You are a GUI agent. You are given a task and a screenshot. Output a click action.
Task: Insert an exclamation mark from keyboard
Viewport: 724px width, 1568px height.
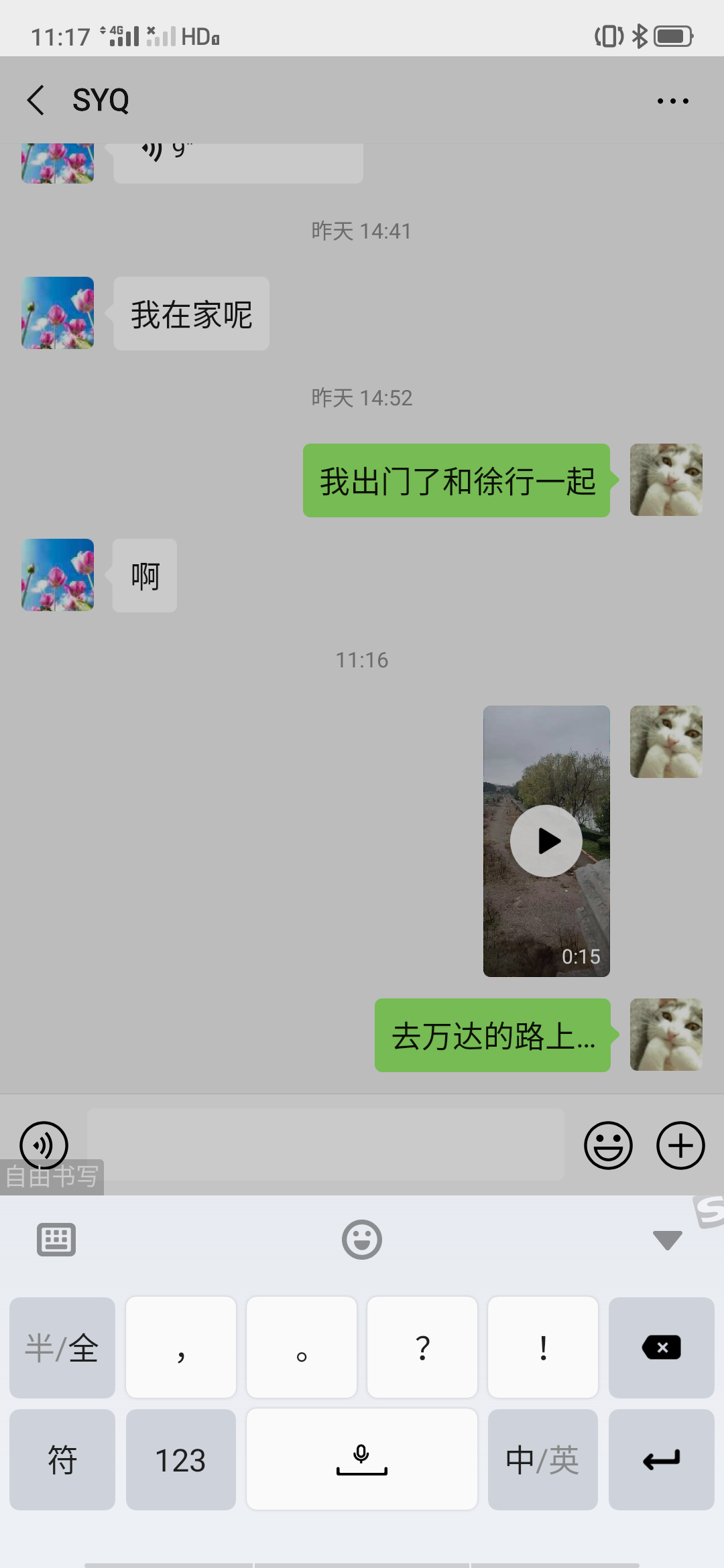[543, 1348]
